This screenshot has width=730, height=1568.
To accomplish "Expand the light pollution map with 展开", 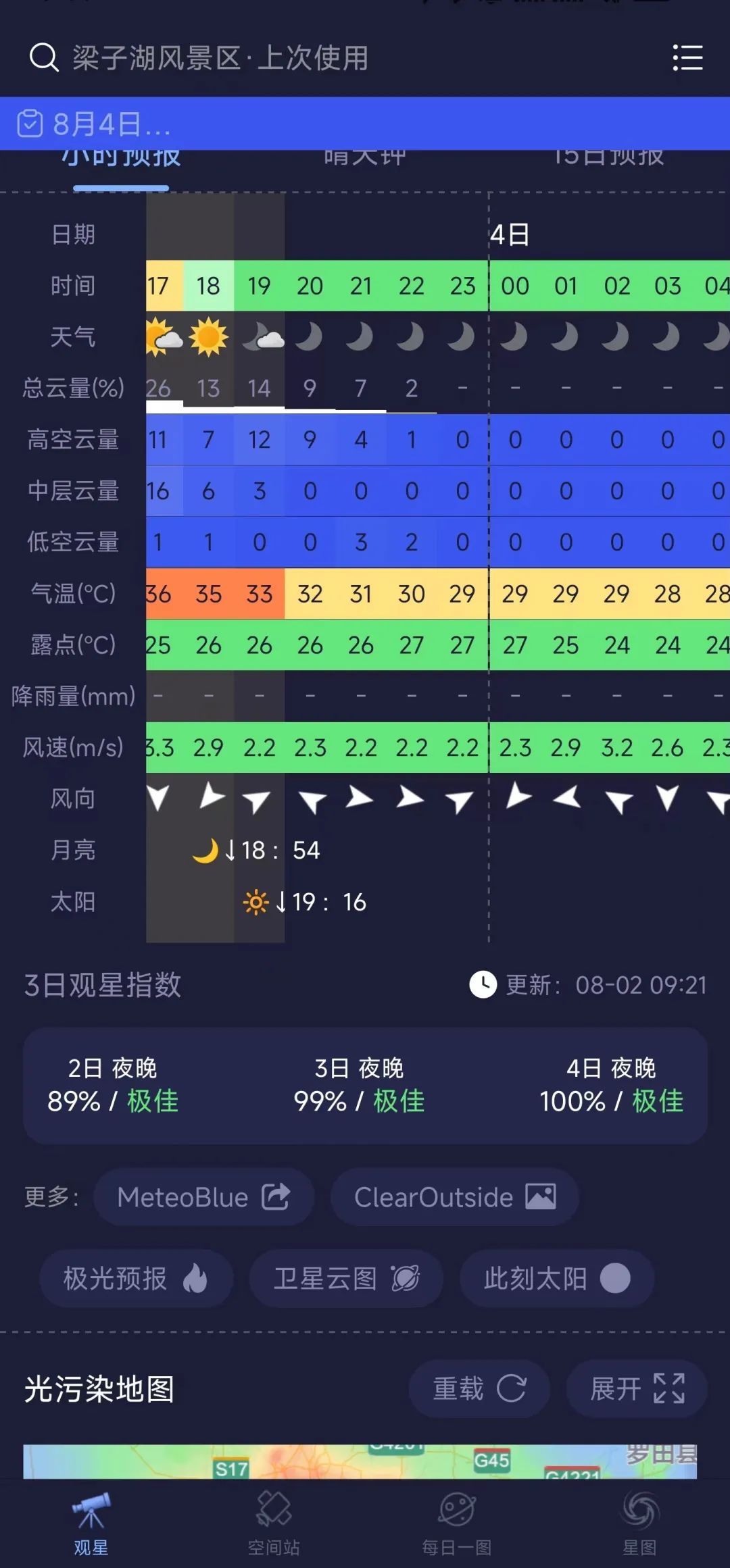I will 637,1389.
